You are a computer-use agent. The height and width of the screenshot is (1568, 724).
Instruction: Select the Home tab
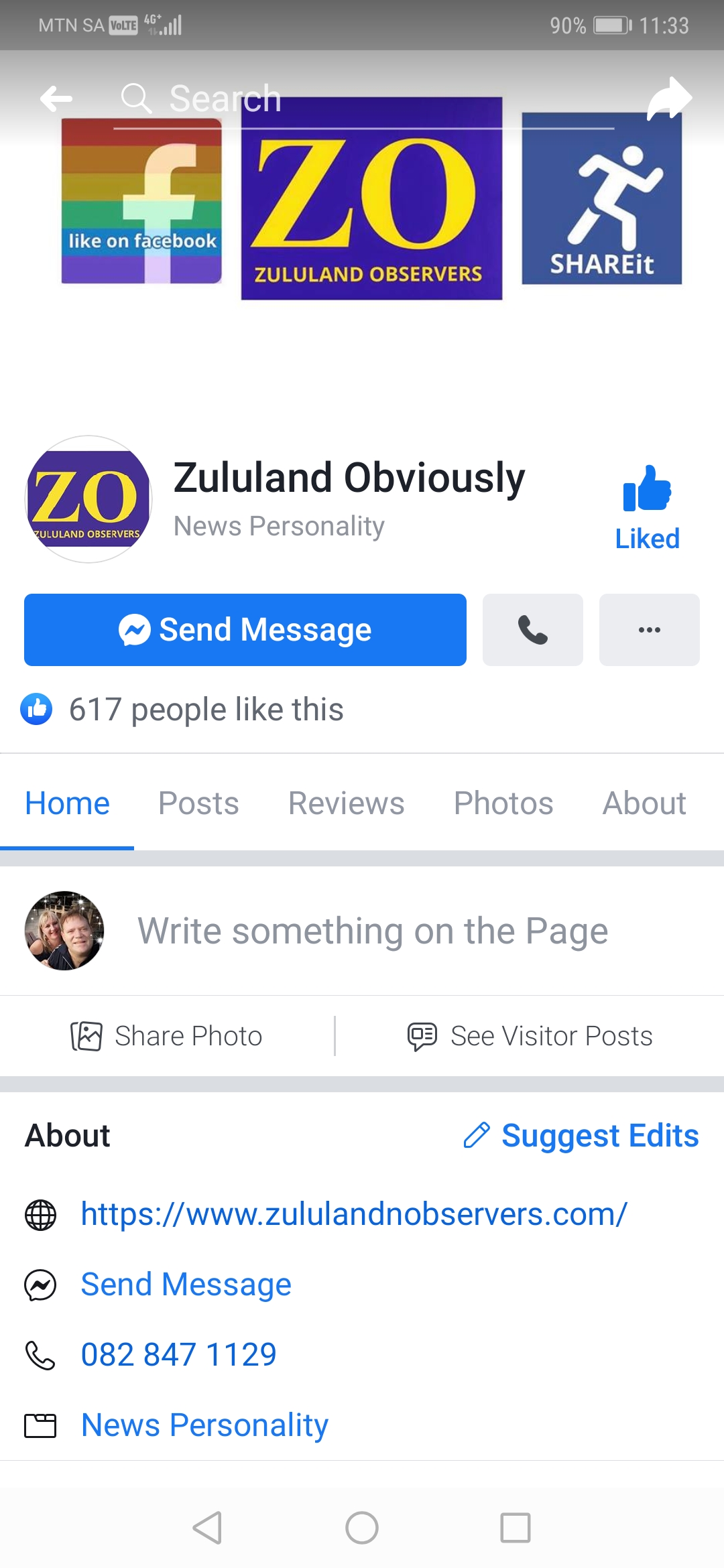67,803
